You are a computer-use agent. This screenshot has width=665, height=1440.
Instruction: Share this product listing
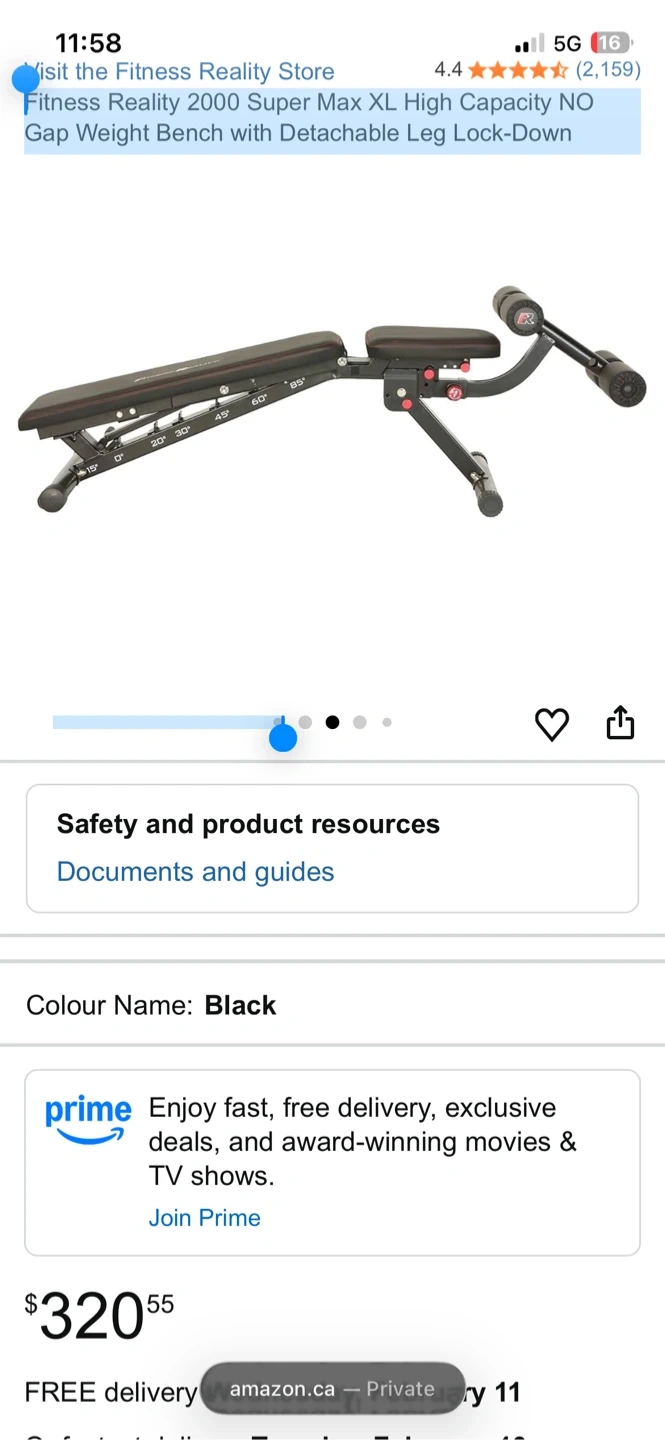[x=620, y=722]
